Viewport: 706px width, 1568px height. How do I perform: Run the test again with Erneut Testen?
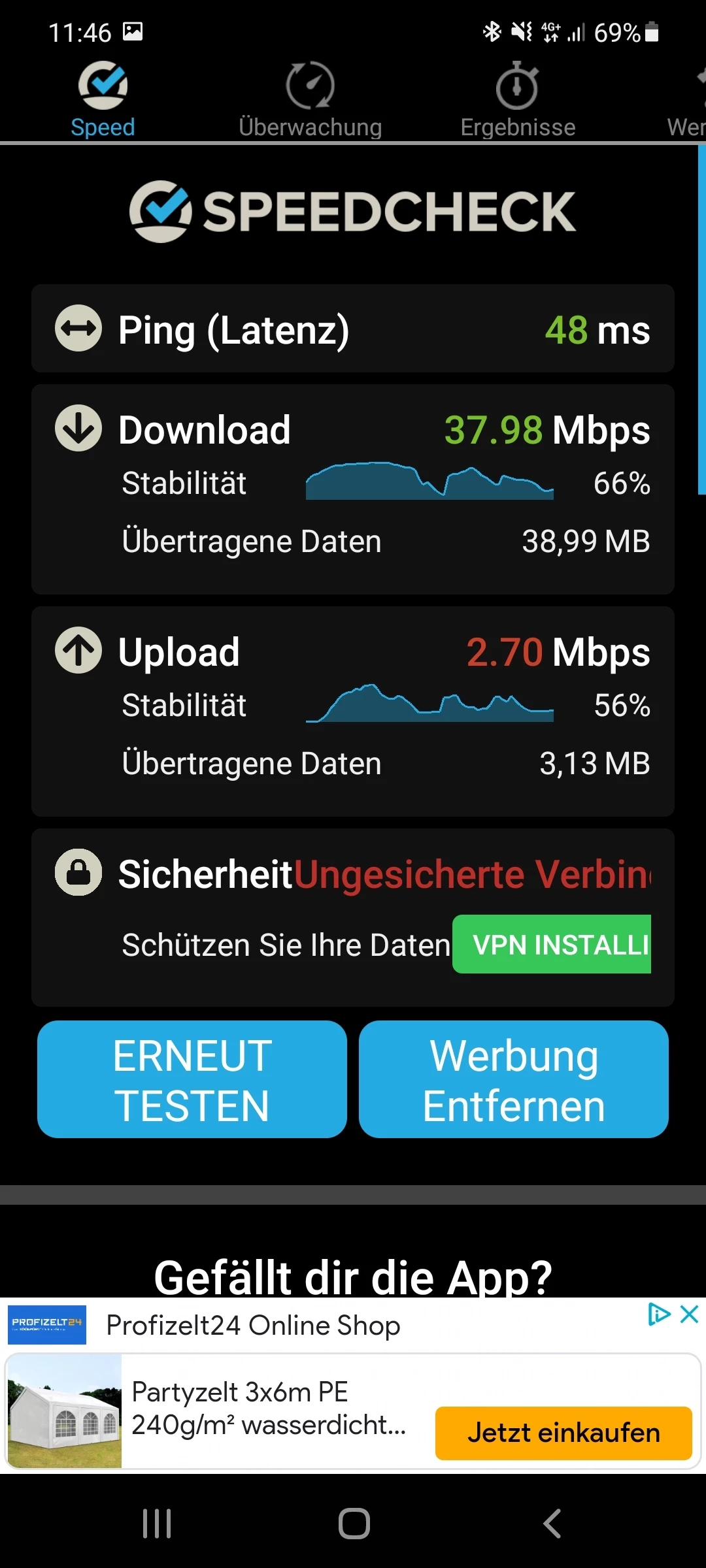tap(192, 1079)
